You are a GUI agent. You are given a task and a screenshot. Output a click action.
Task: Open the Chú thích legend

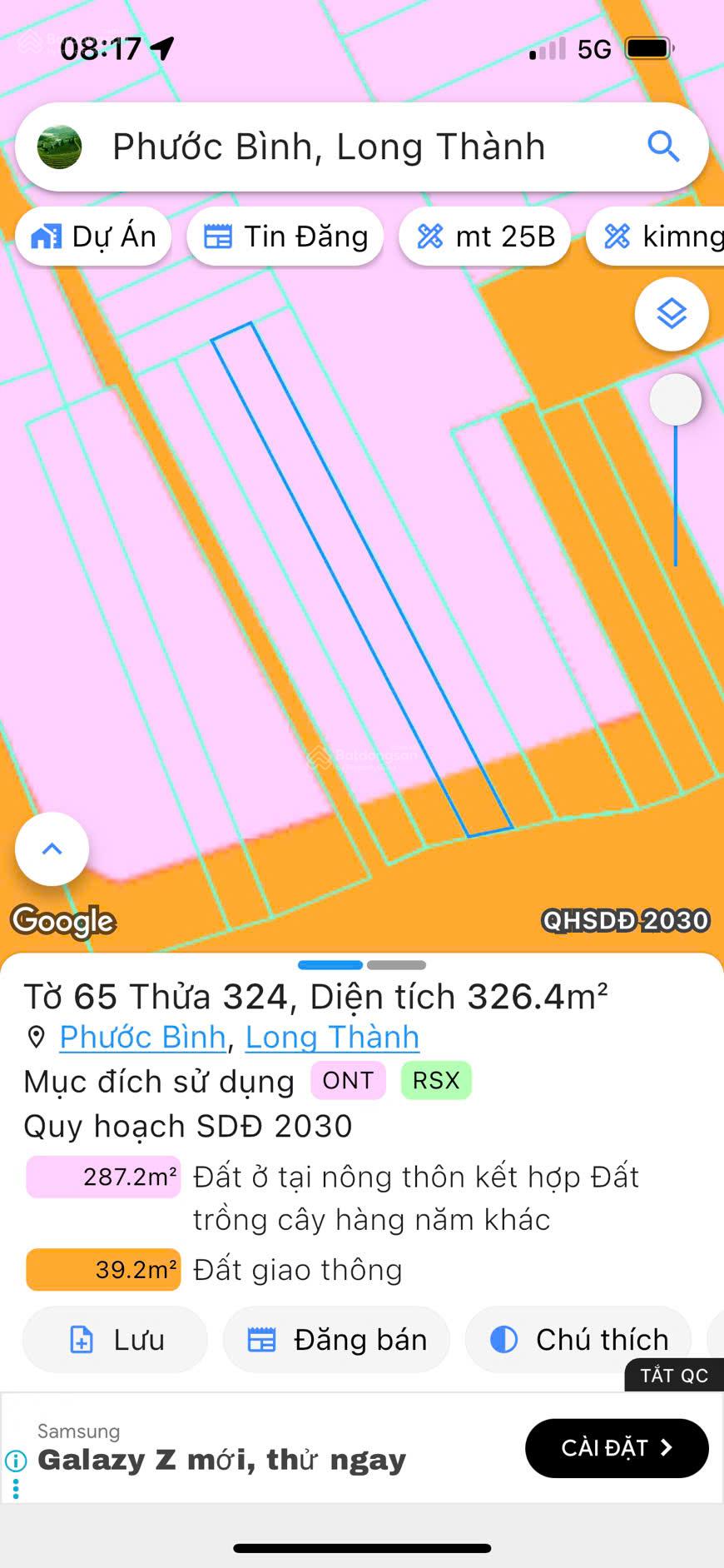point(578,1340)
